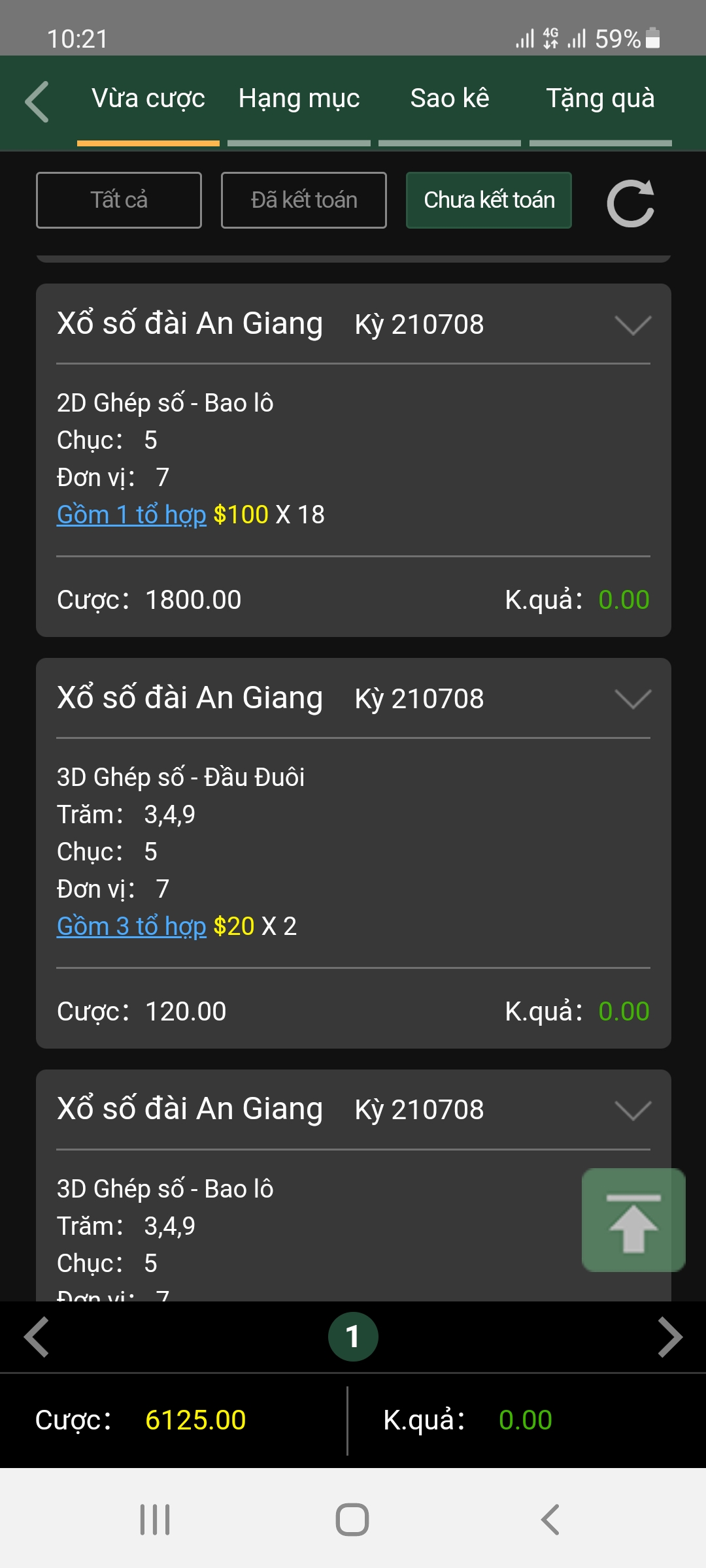Select the Chưa kết toán filter
The width and height of the screenshot is (706, 1568).
click(489, 200)
